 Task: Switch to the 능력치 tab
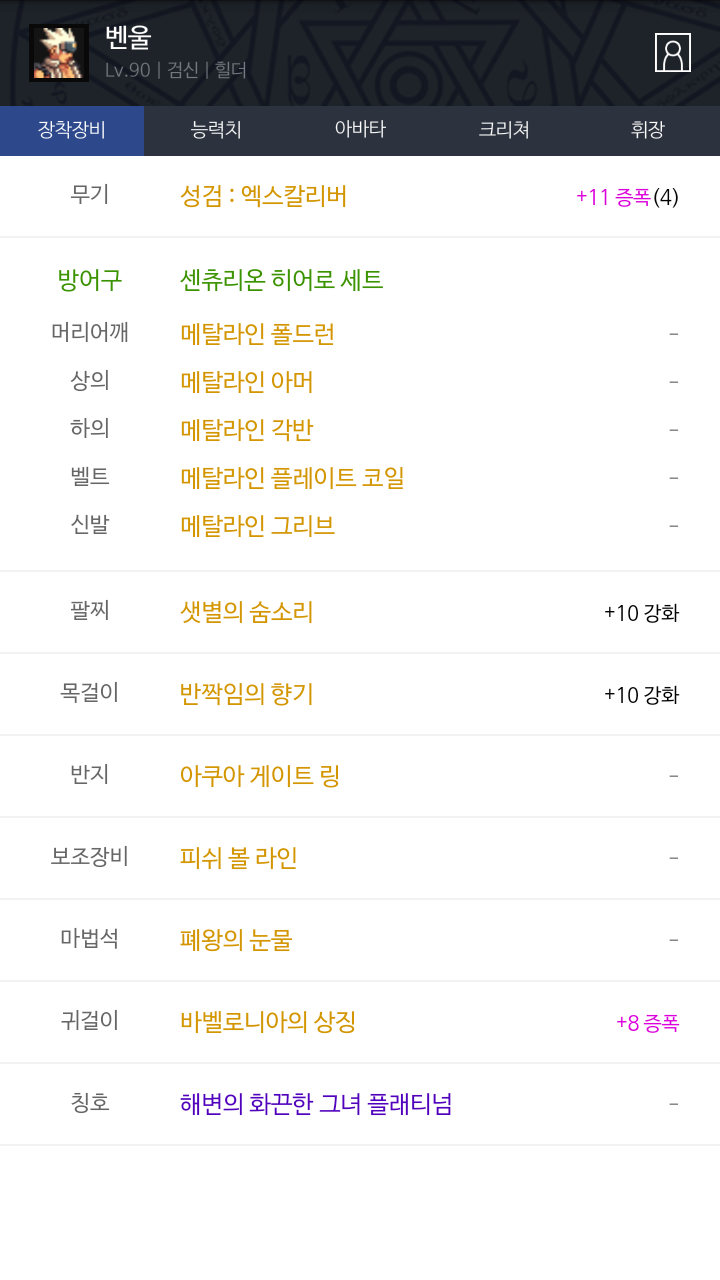[216, 130]
